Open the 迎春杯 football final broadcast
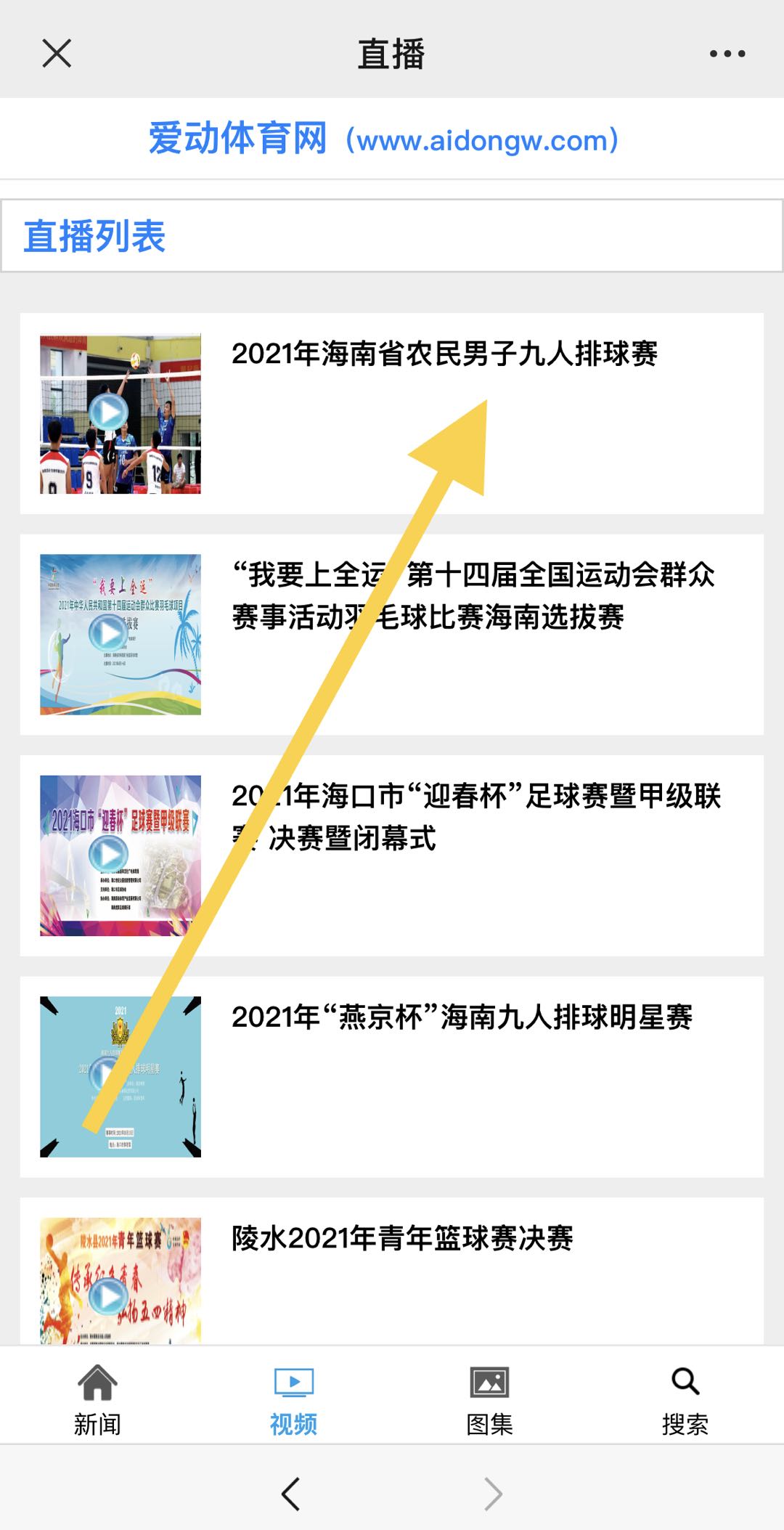Viewport: 784px width, 1530px height. [x=475, y=816]
